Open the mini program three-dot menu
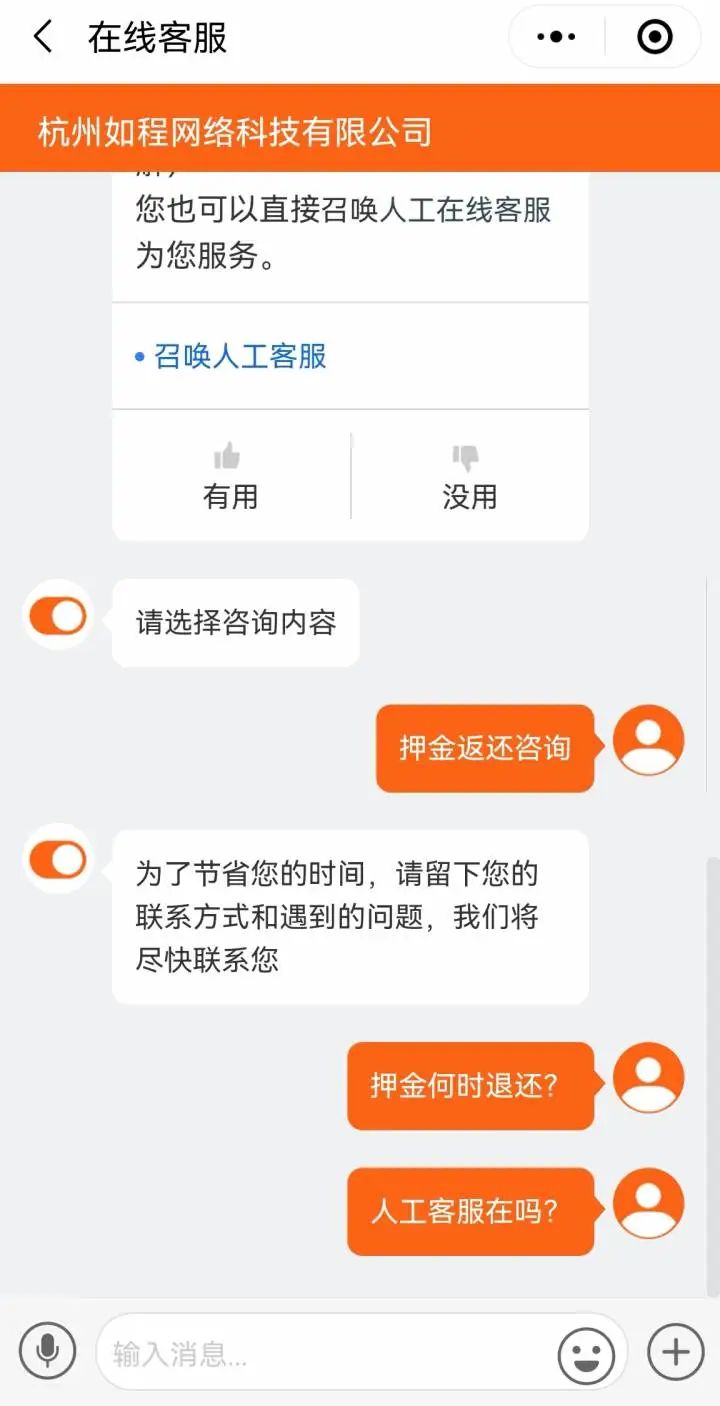720x1406 pixels. pos(556,38)
